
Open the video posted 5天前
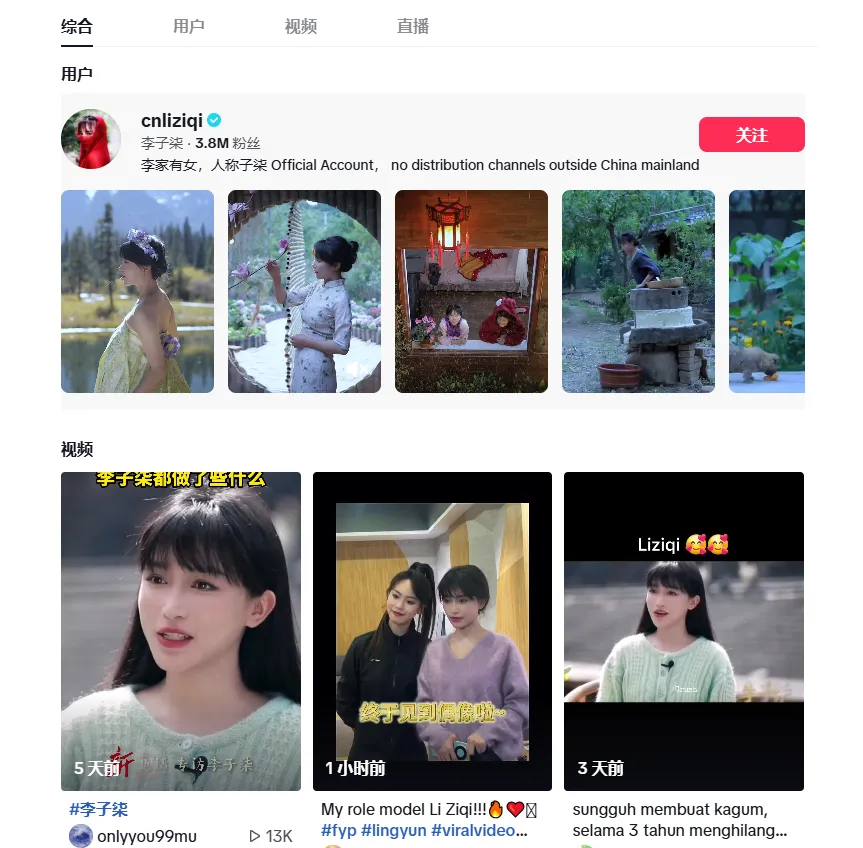tap(181, 630)
